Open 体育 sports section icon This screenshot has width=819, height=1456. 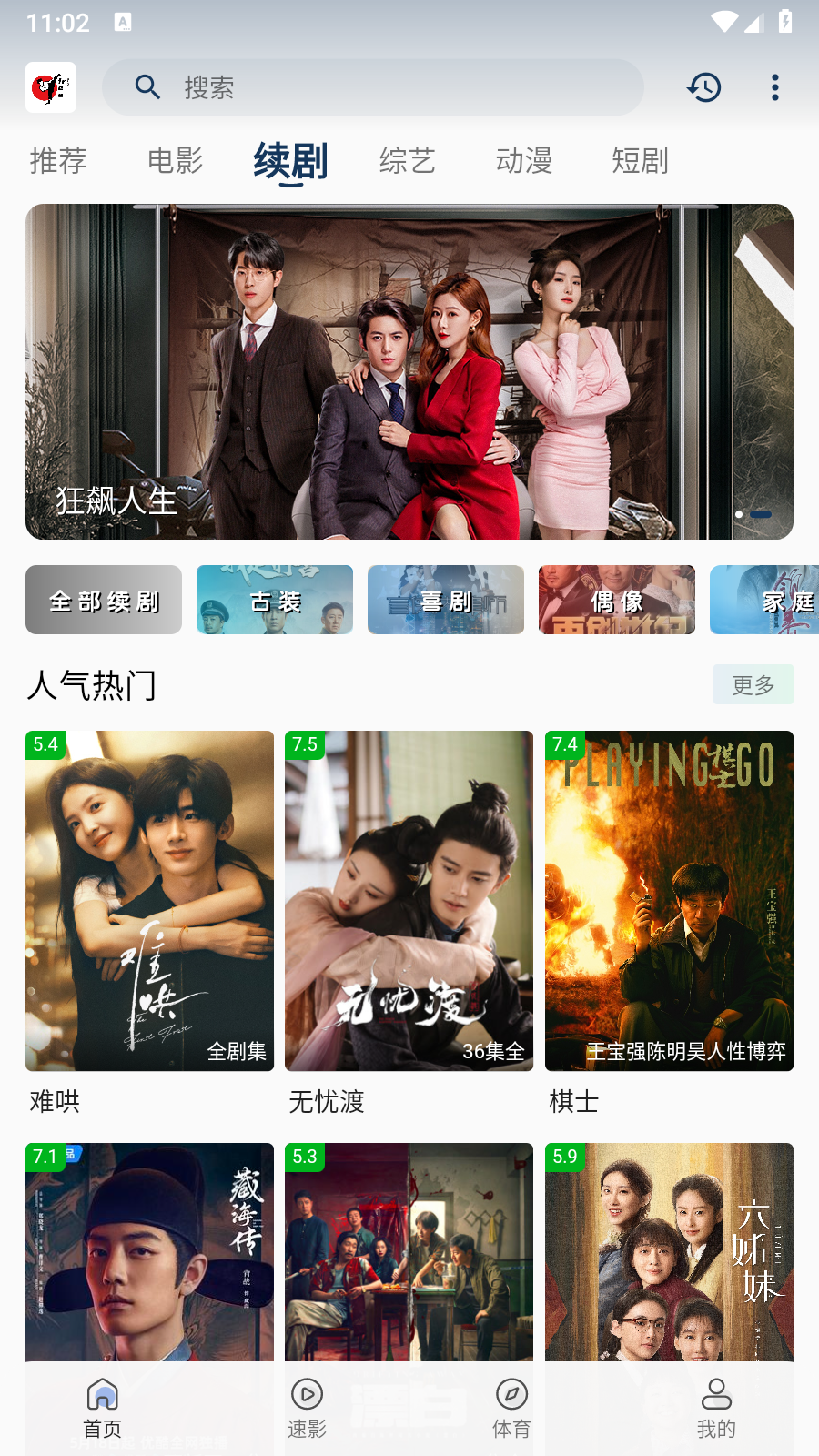point(511,1406)
